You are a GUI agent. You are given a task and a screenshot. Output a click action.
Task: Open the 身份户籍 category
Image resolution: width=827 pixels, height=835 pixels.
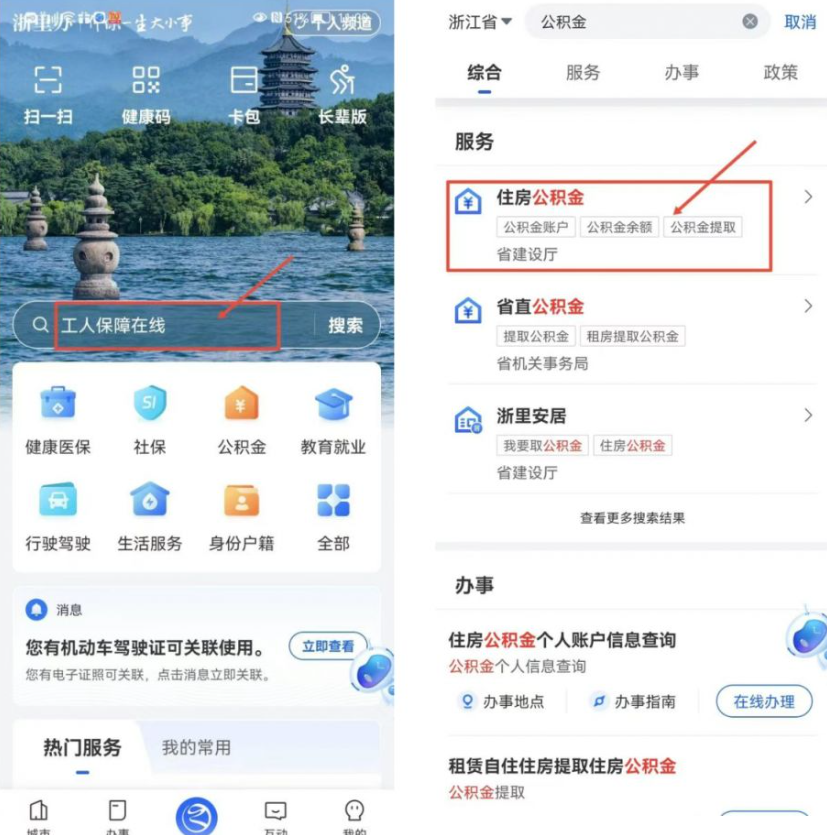tap(241, 517)
